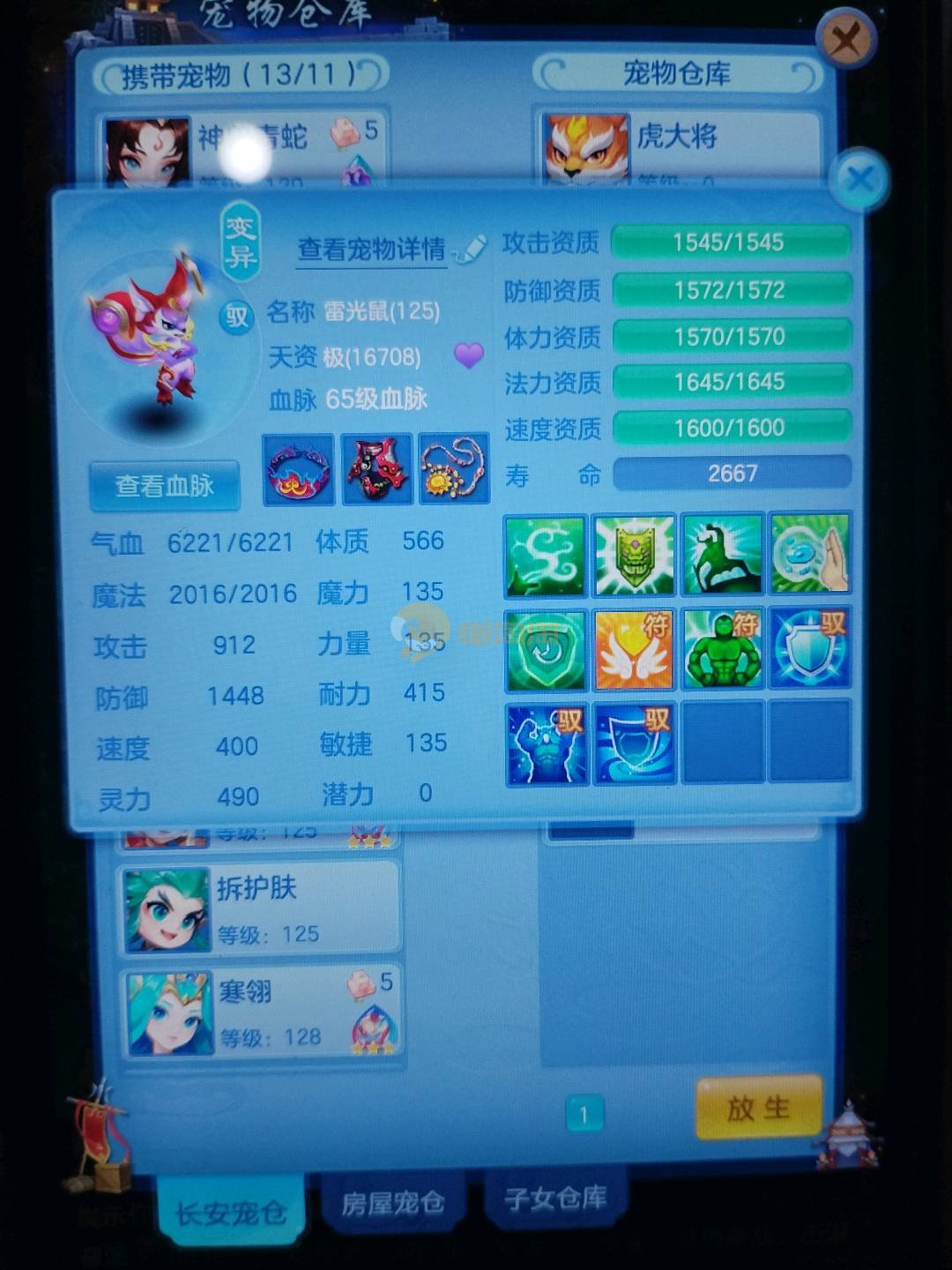Viewport: 952px width, 1270px height.
Task: Inspect the necklace equipment slot
Action: [x=454, y=468]
